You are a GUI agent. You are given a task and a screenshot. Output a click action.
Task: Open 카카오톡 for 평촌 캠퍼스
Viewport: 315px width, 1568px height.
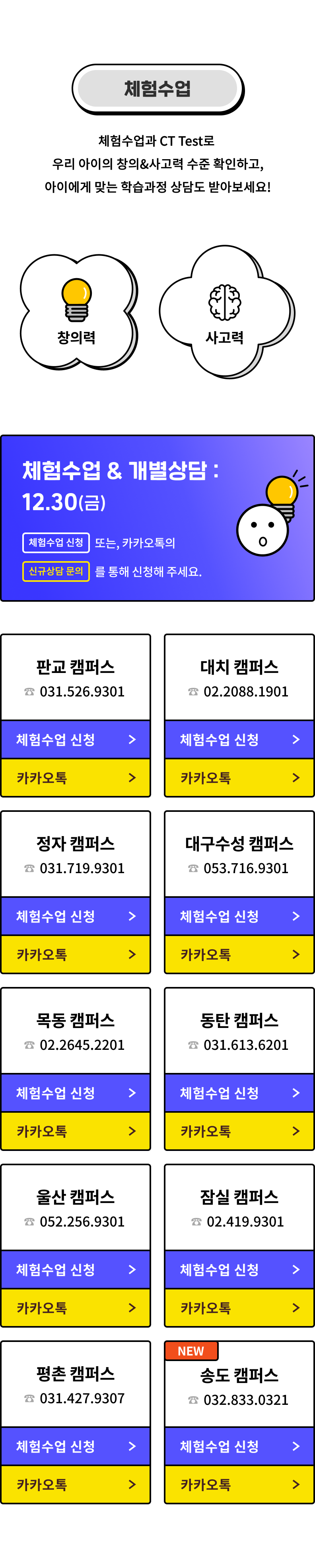(76, 1484)
